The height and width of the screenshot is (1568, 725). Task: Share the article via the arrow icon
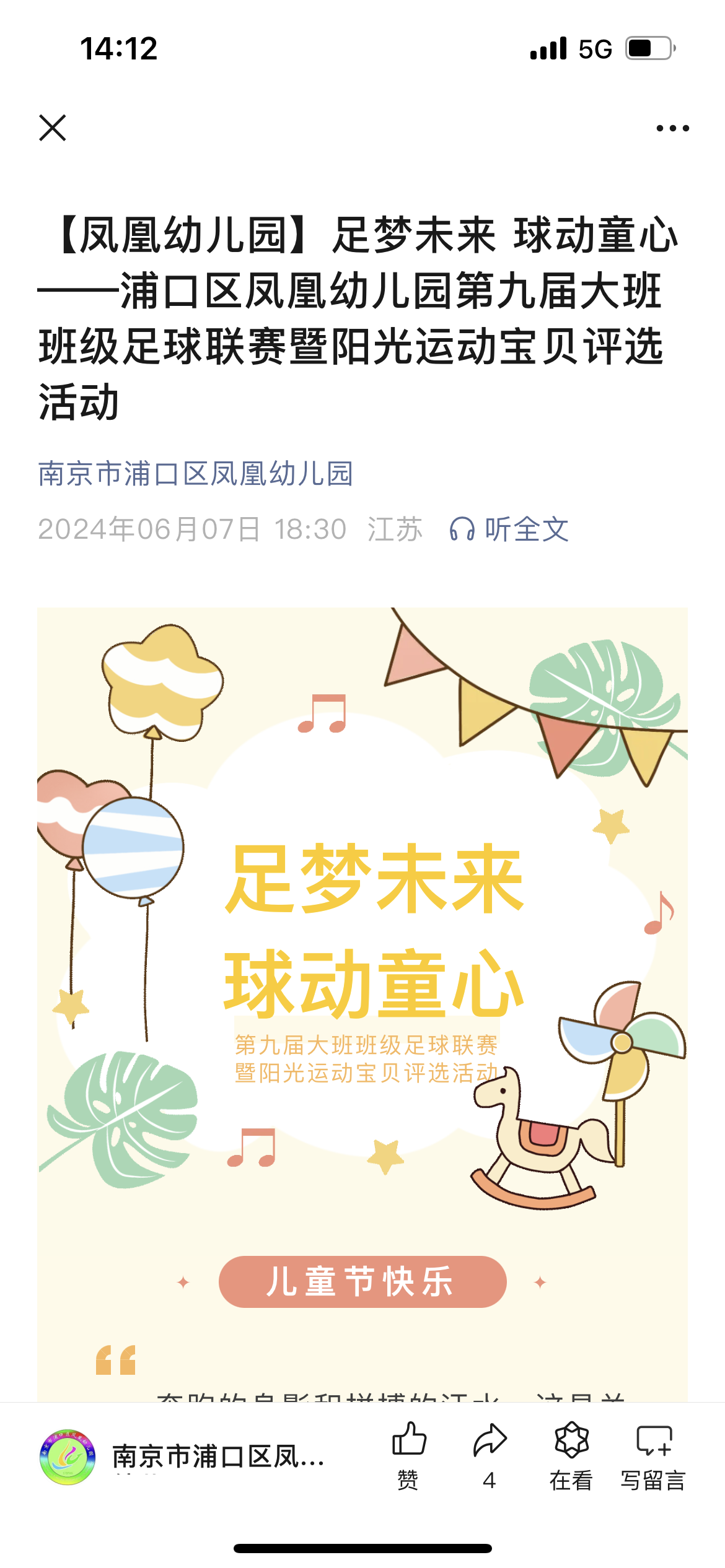coord(490,1455)
